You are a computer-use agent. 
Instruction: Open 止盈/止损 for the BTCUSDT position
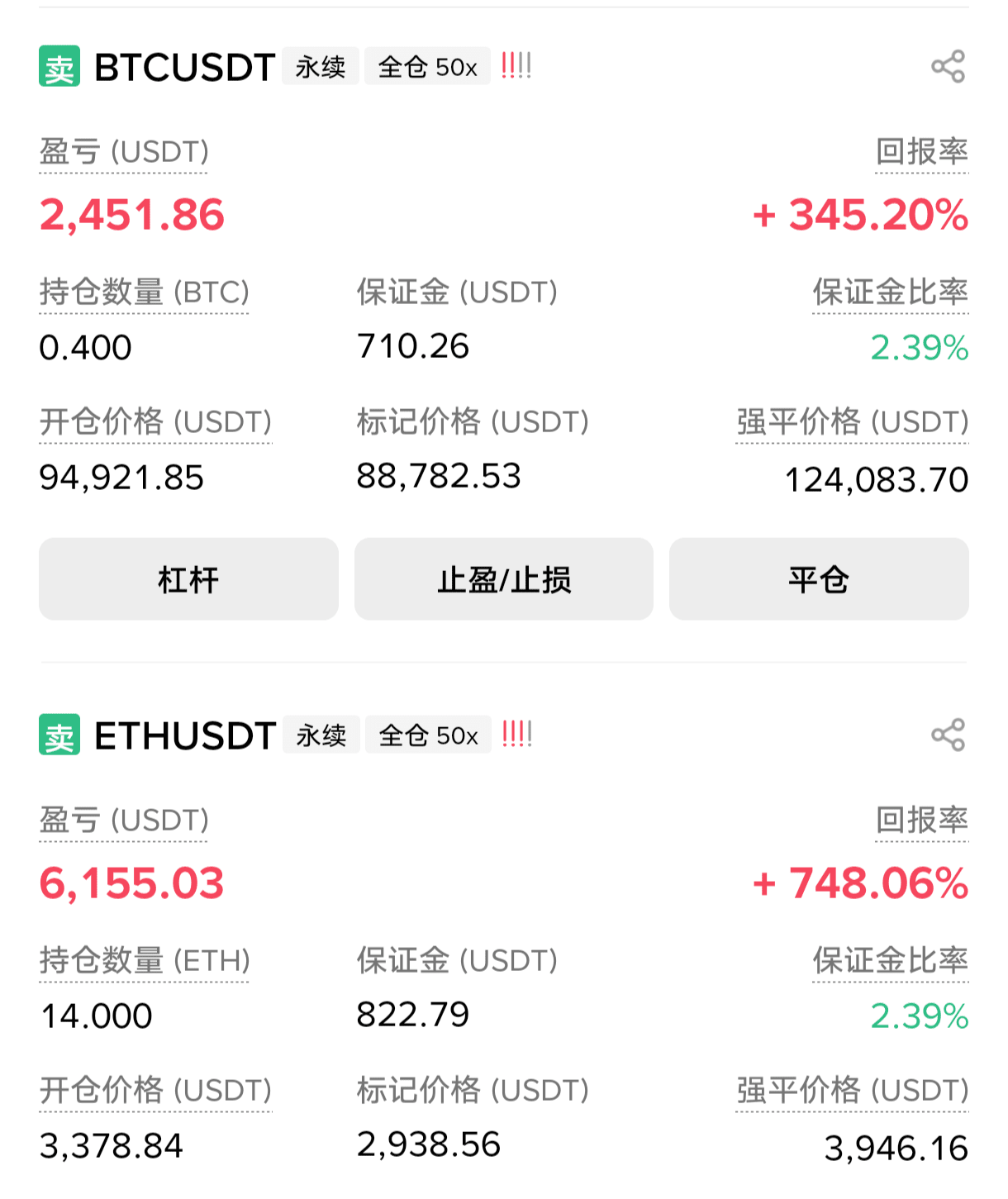504,579
